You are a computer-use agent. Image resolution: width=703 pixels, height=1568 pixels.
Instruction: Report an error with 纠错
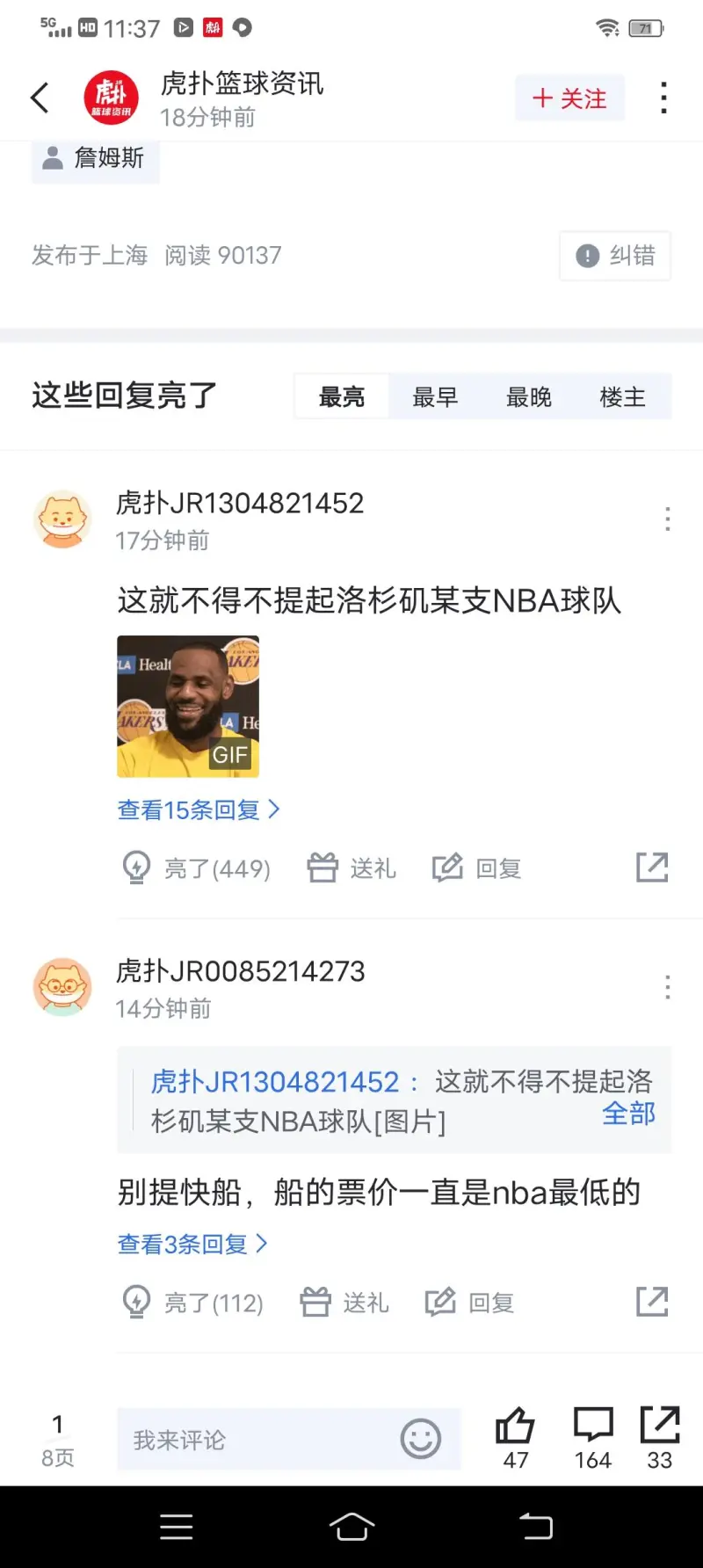(615, 256)
